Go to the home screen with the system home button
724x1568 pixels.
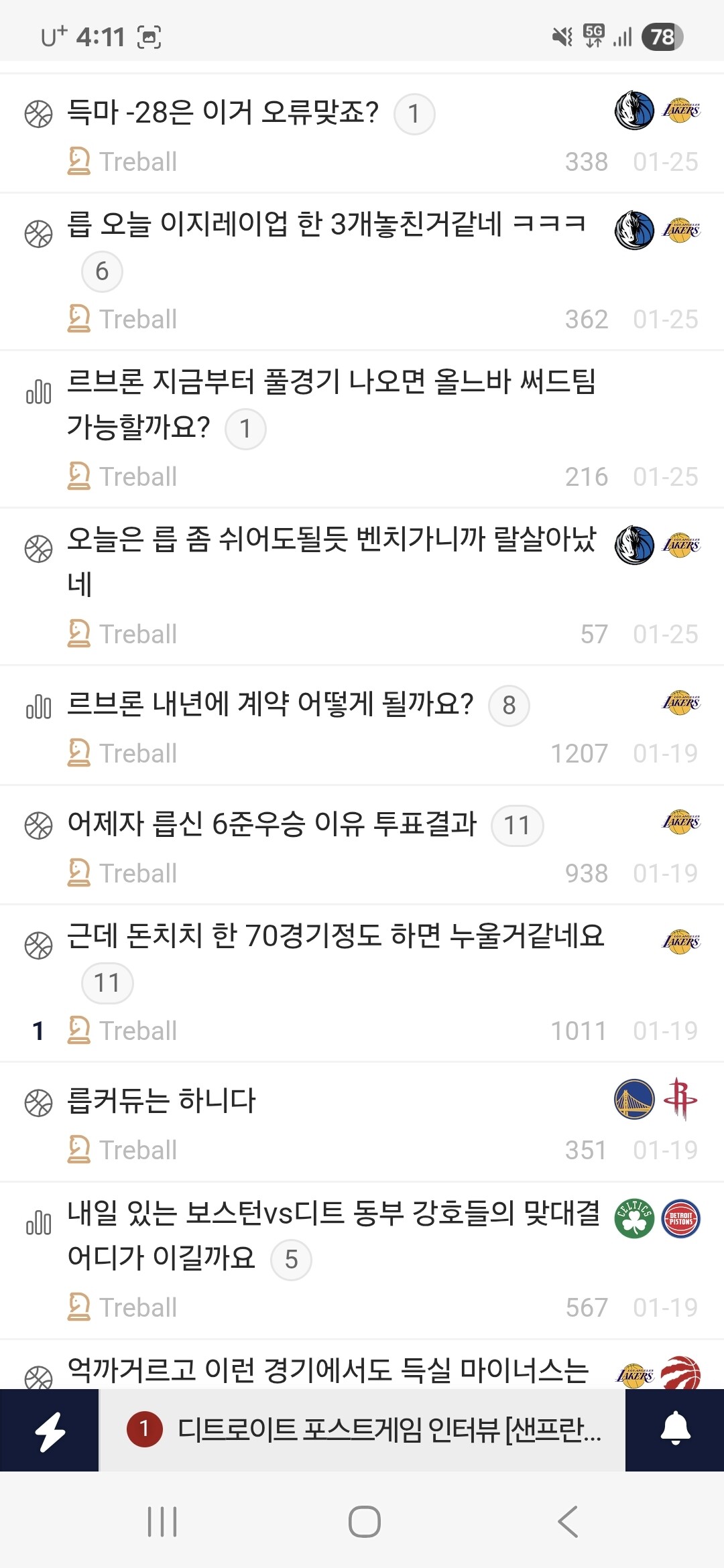364,1521
